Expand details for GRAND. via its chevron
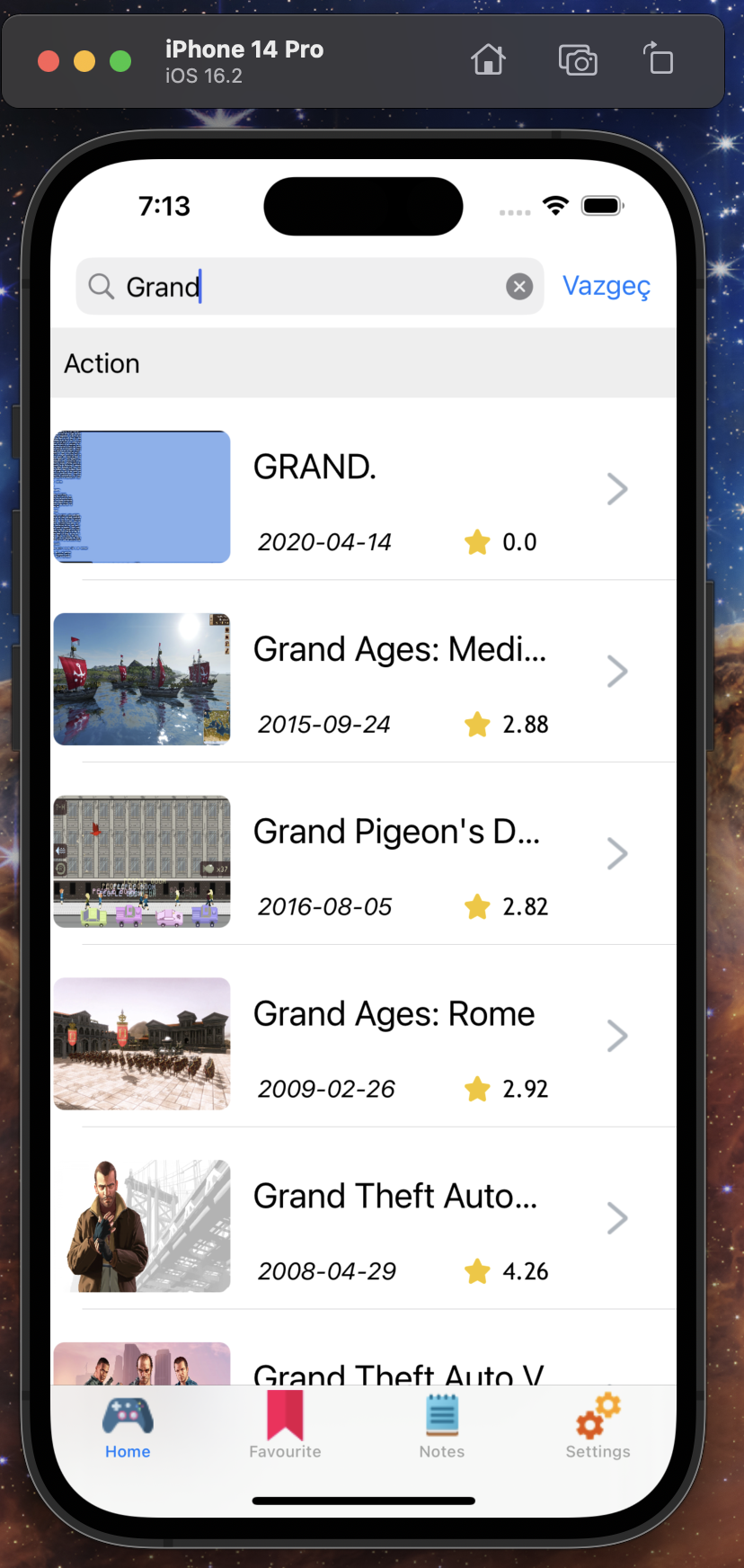The width and height of the screenshot is (744, 1568). point(617,489)
